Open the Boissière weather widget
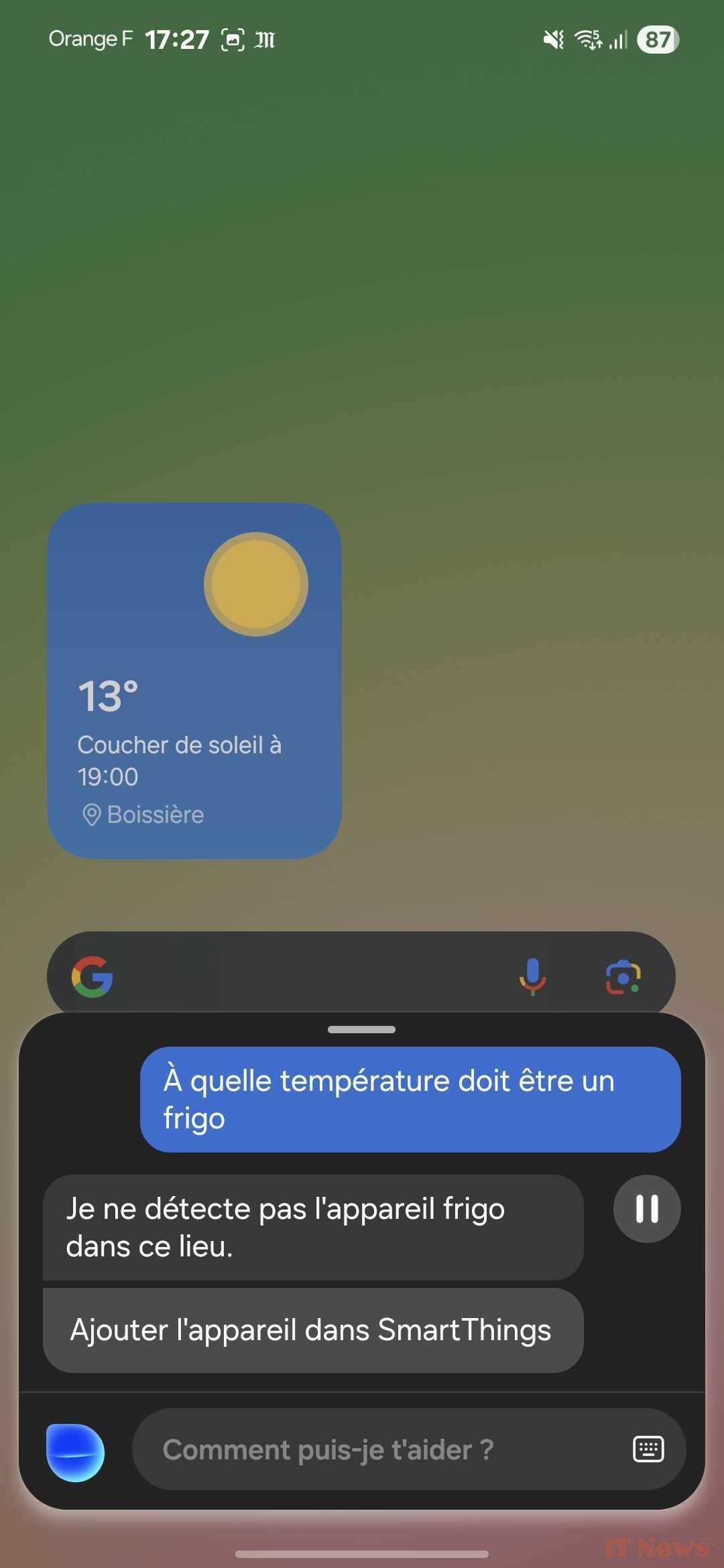Viewport: 724px width, 1568px height. point(194,681)
